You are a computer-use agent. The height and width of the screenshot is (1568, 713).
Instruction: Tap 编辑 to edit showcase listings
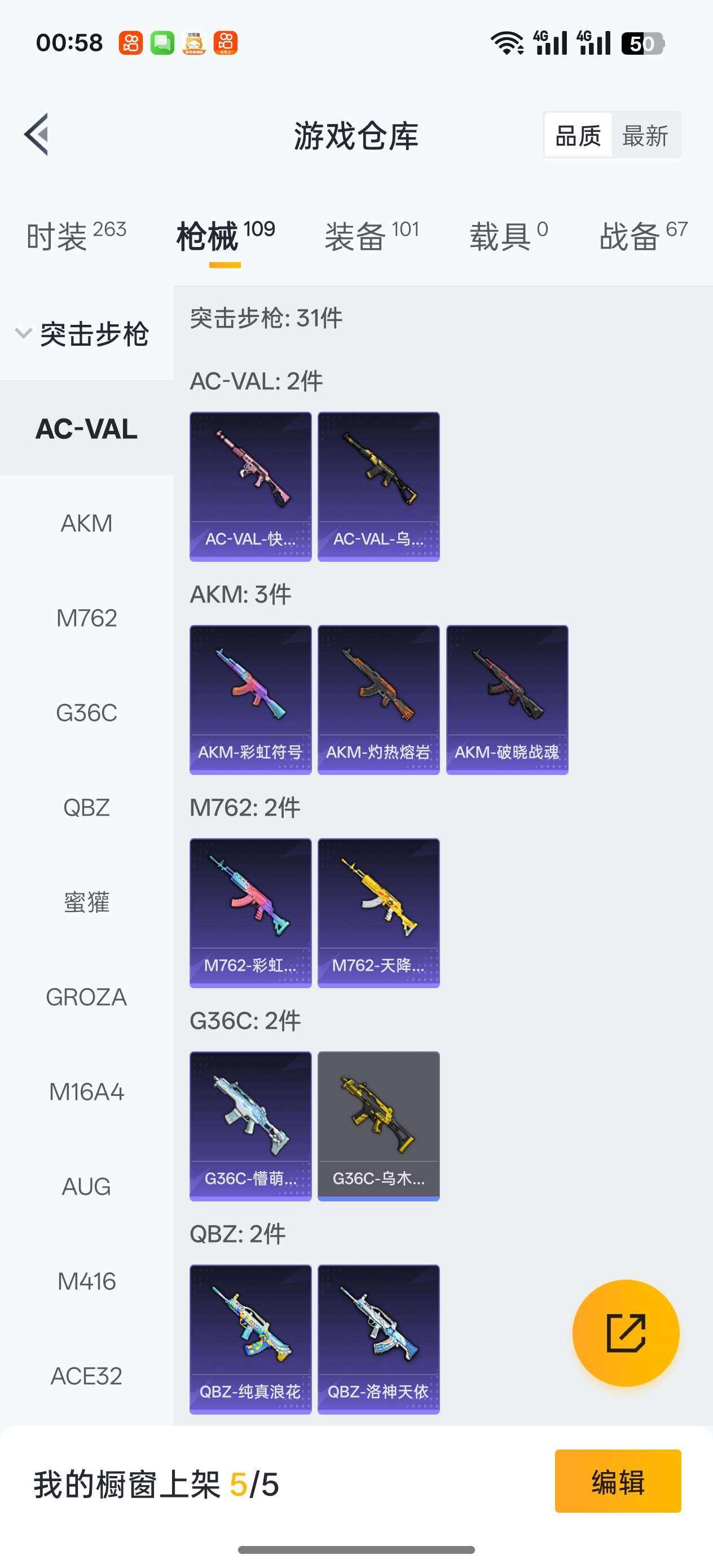click(x=618, y=1481)
